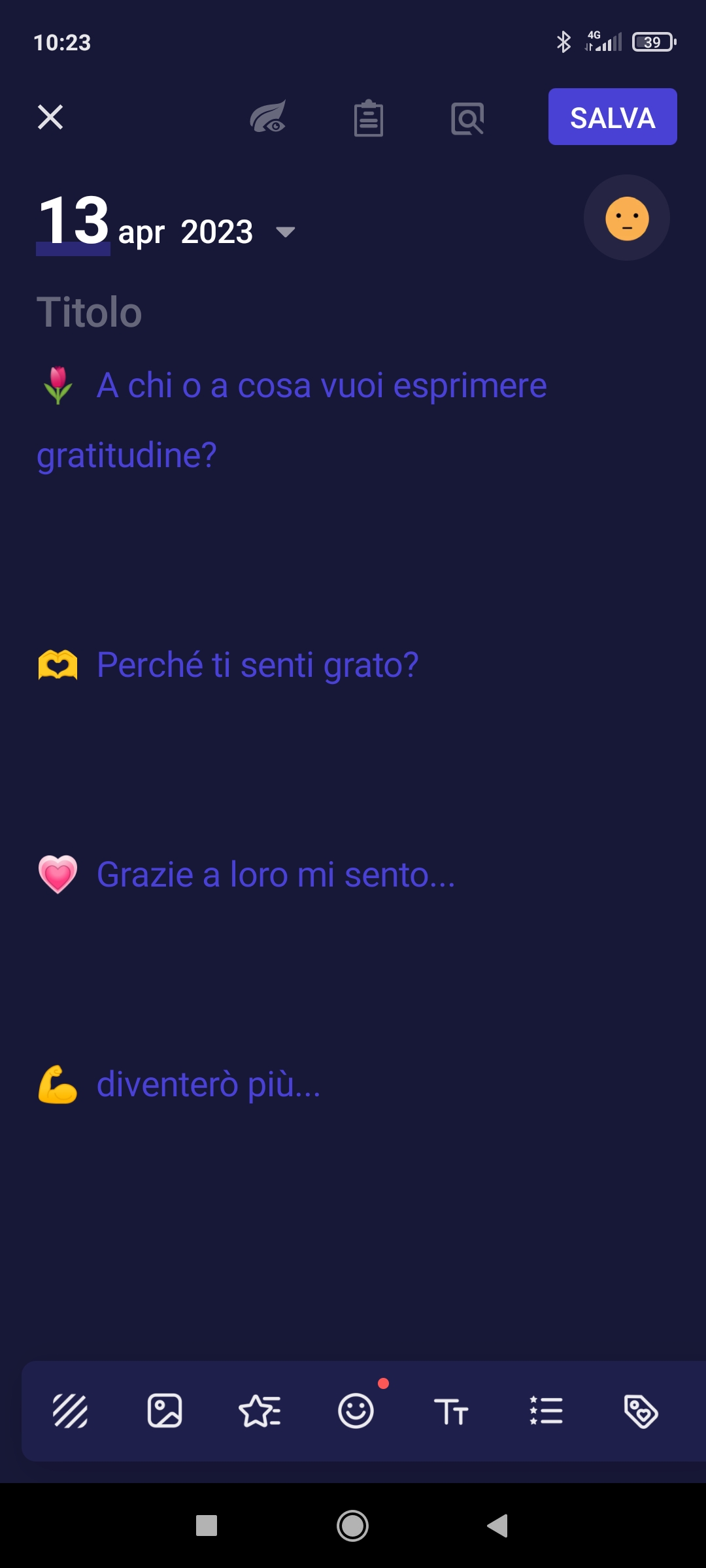Image resolution: width=706 pixels, height=1568 pixels.
Task: Open the text formatting options
Action: [451, 1411]
